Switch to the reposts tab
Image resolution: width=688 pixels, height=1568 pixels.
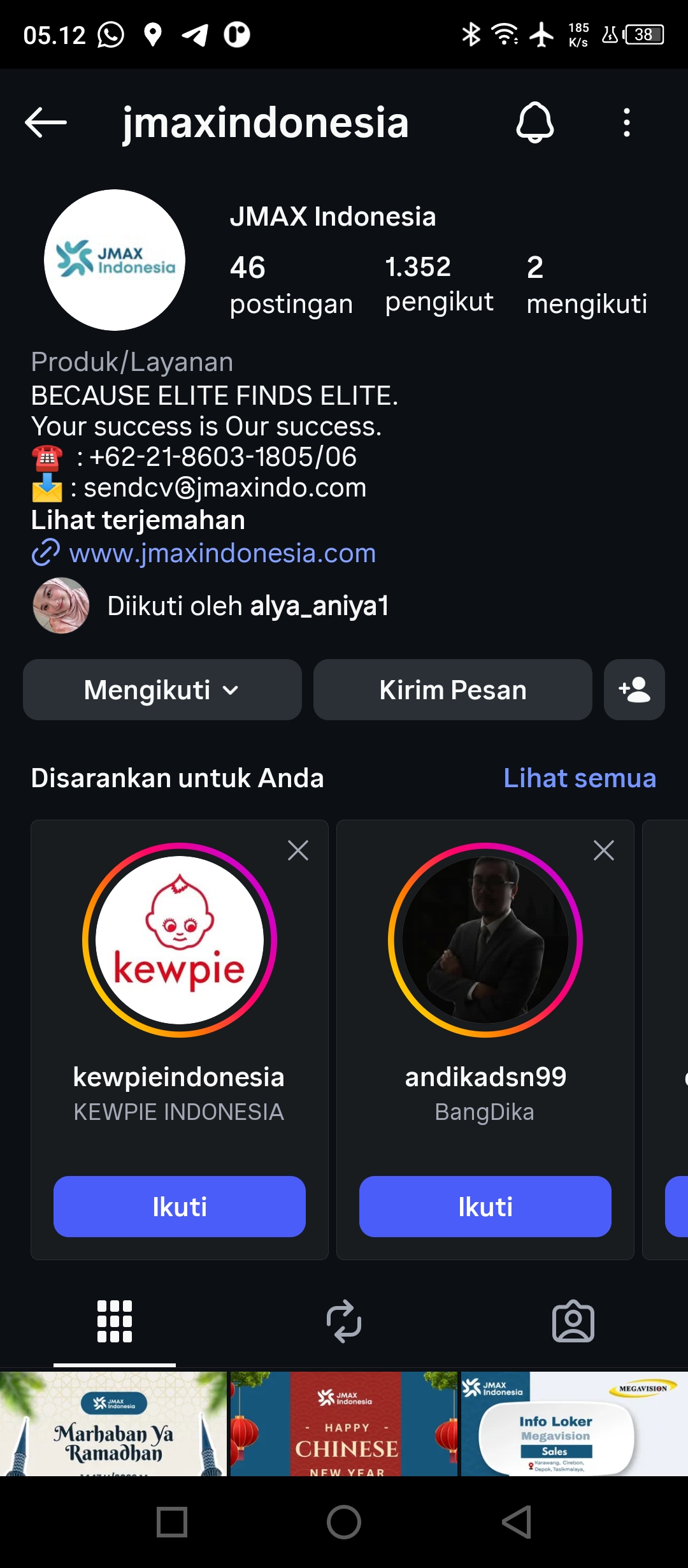click(344, 1321)
